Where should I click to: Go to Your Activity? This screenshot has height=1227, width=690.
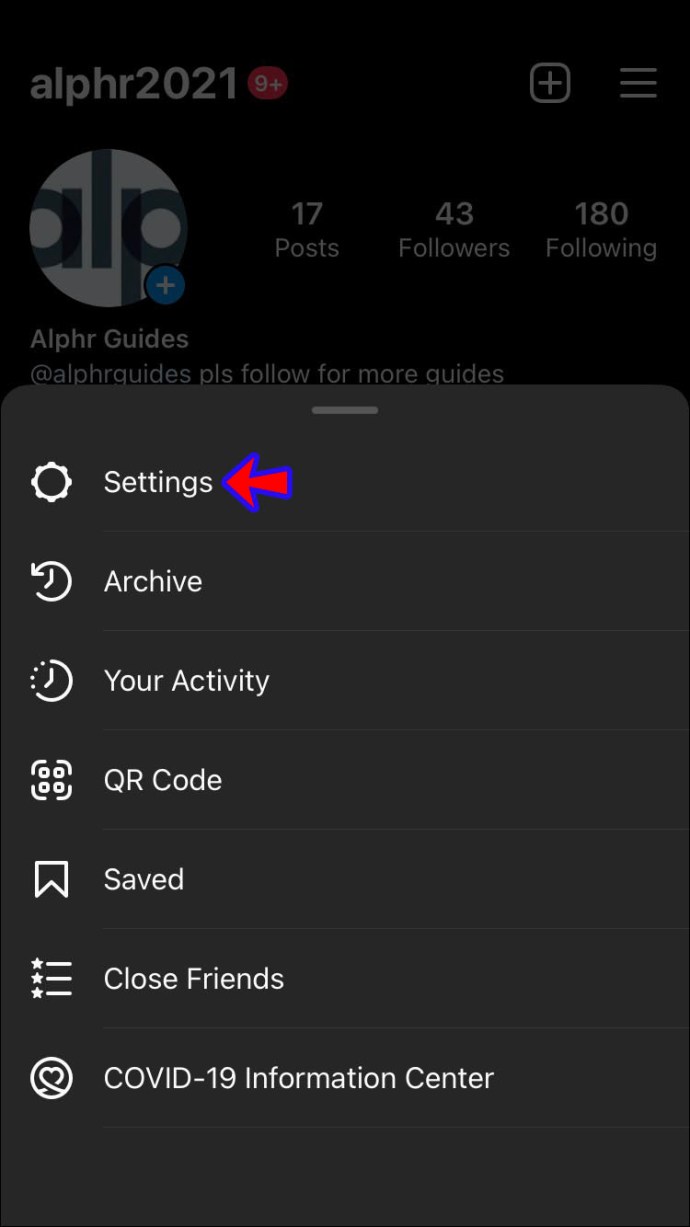[x=345, y=681]
